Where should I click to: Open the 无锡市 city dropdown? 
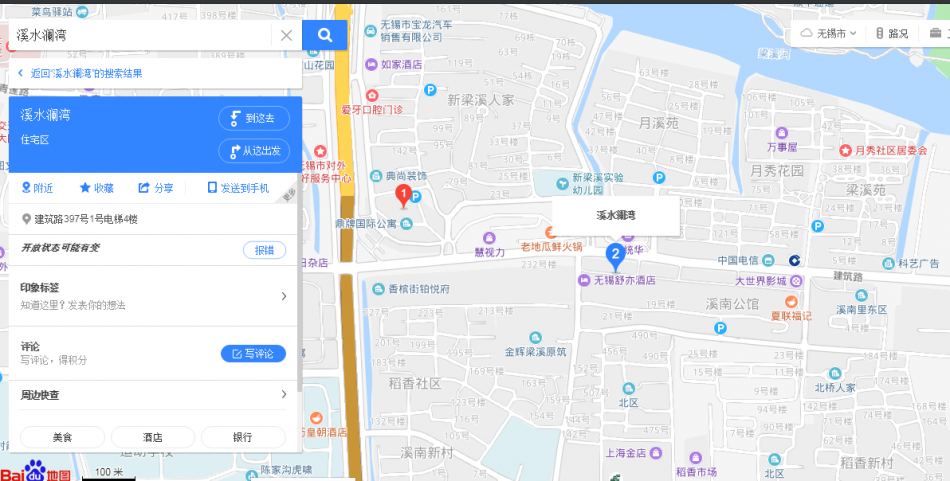830,33
